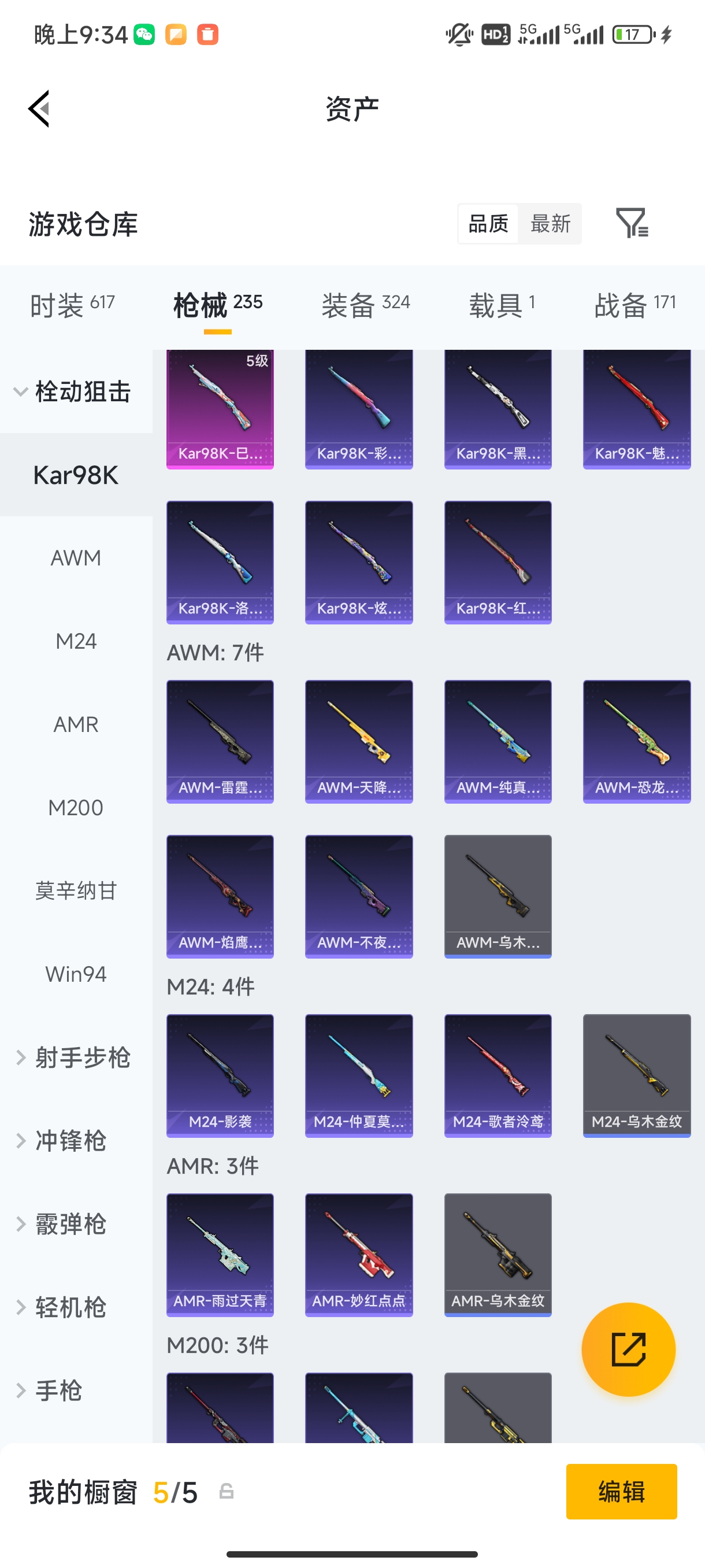Switch to the 装备 tab
Screen dimensions: 705x1568
click(x=366, y=304)
